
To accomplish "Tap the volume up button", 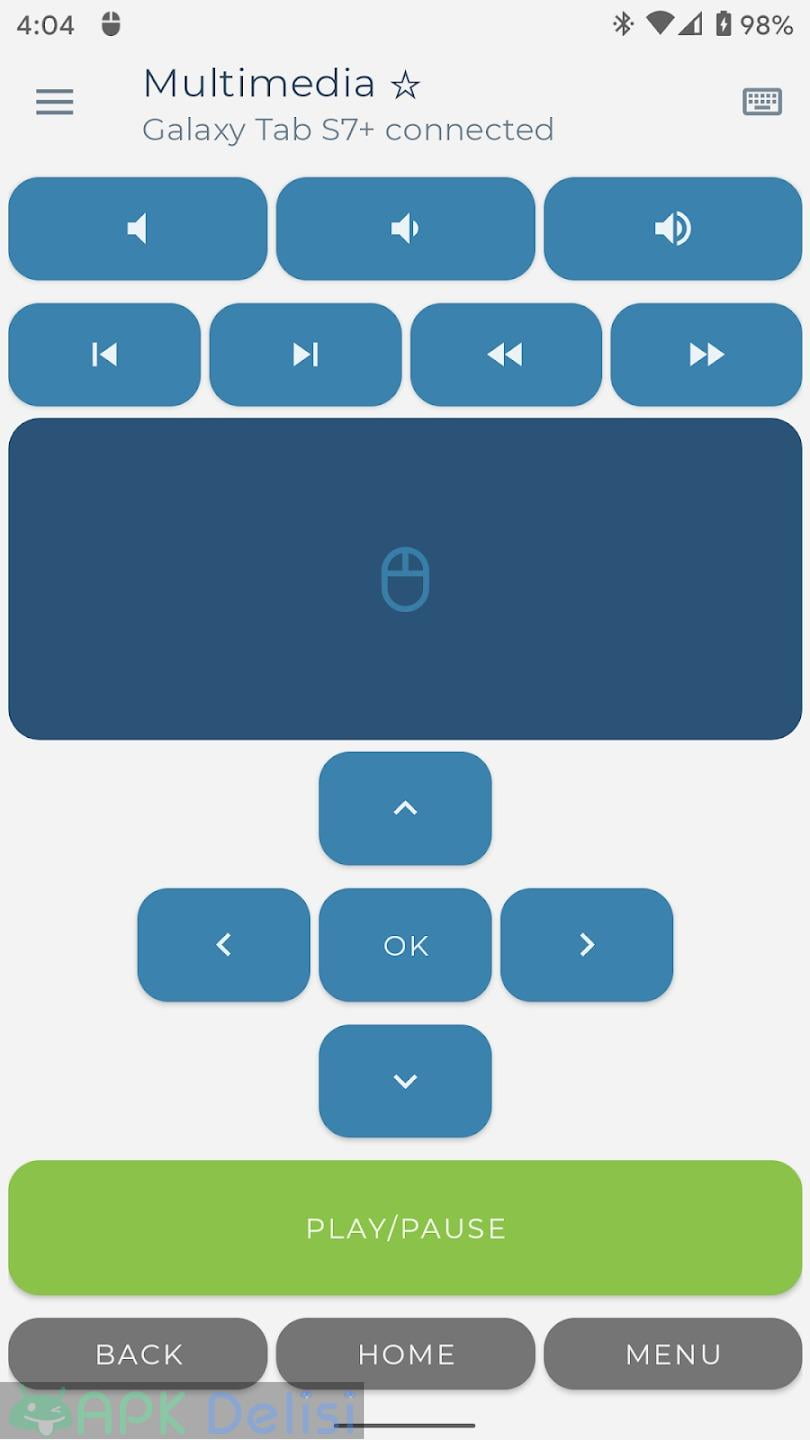I will click(673, 229).
